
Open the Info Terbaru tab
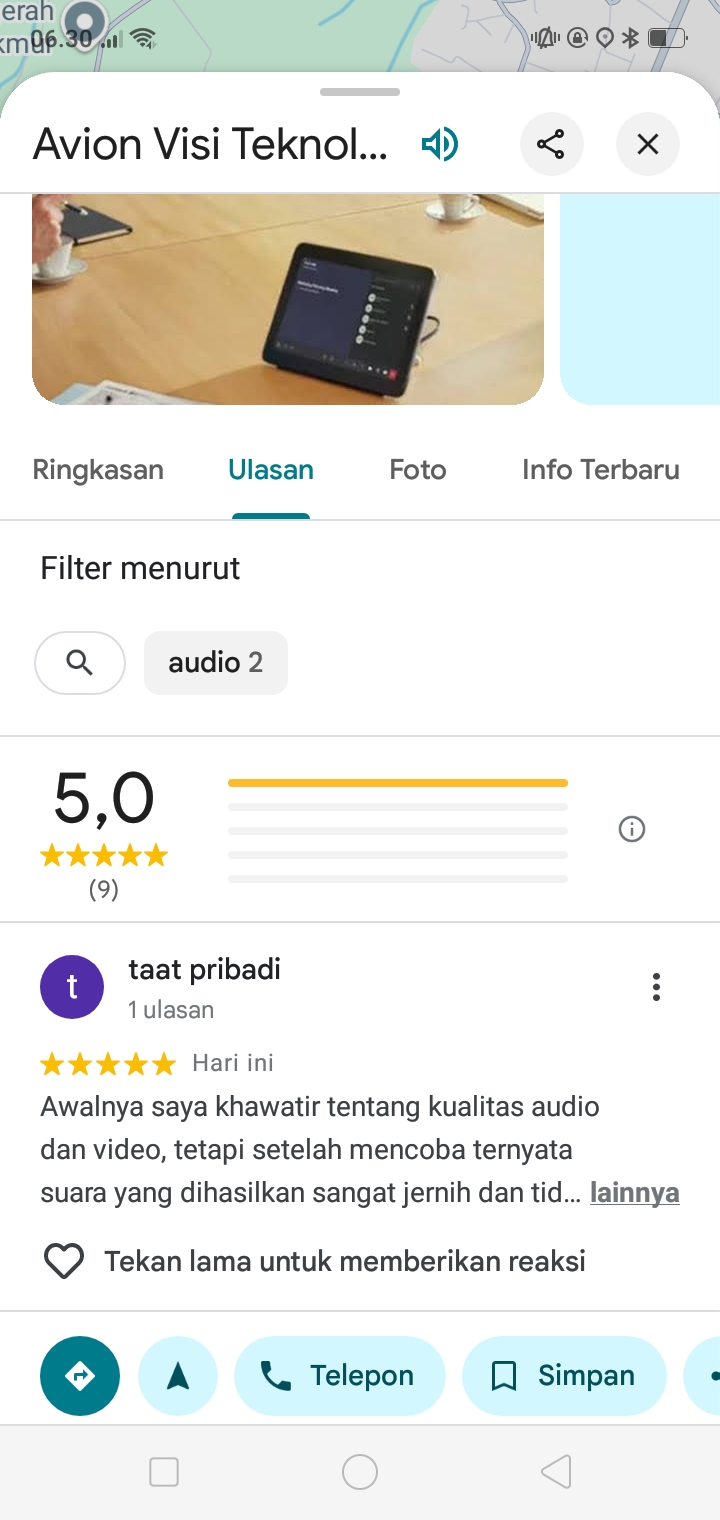601,470
